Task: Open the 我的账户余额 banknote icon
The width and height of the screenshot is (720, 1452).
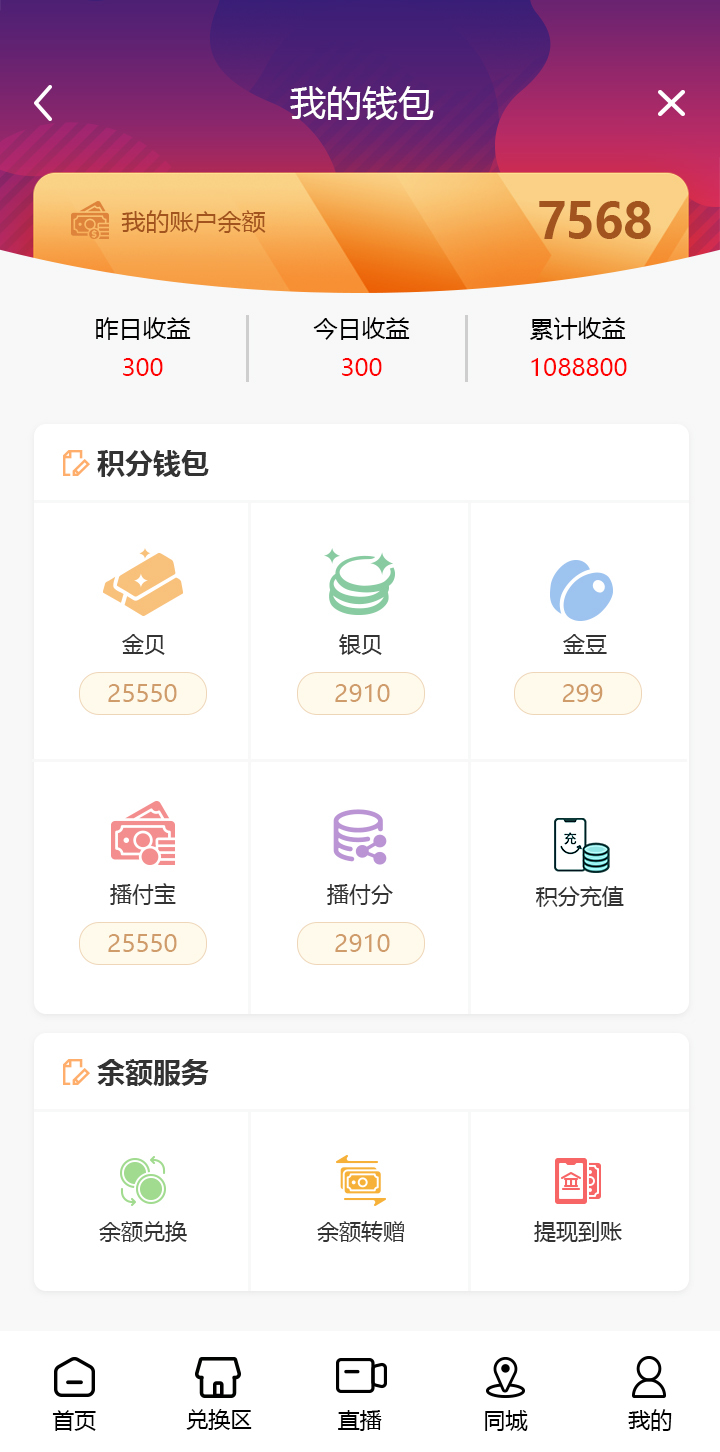Action: [x=92, y=220]
